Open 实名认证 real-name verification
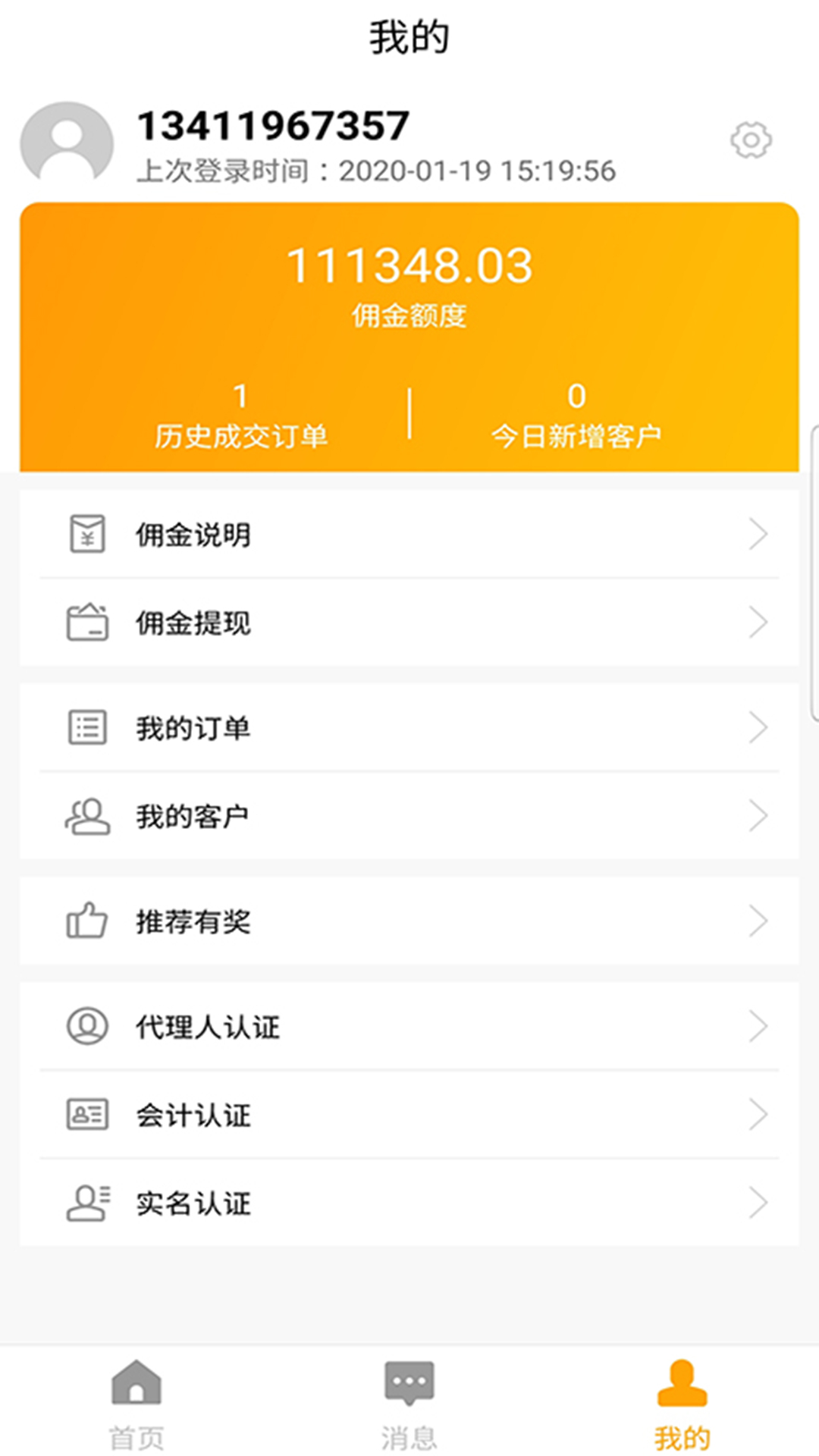Screen dimensions: 819x1456 tap(409, 1203)
